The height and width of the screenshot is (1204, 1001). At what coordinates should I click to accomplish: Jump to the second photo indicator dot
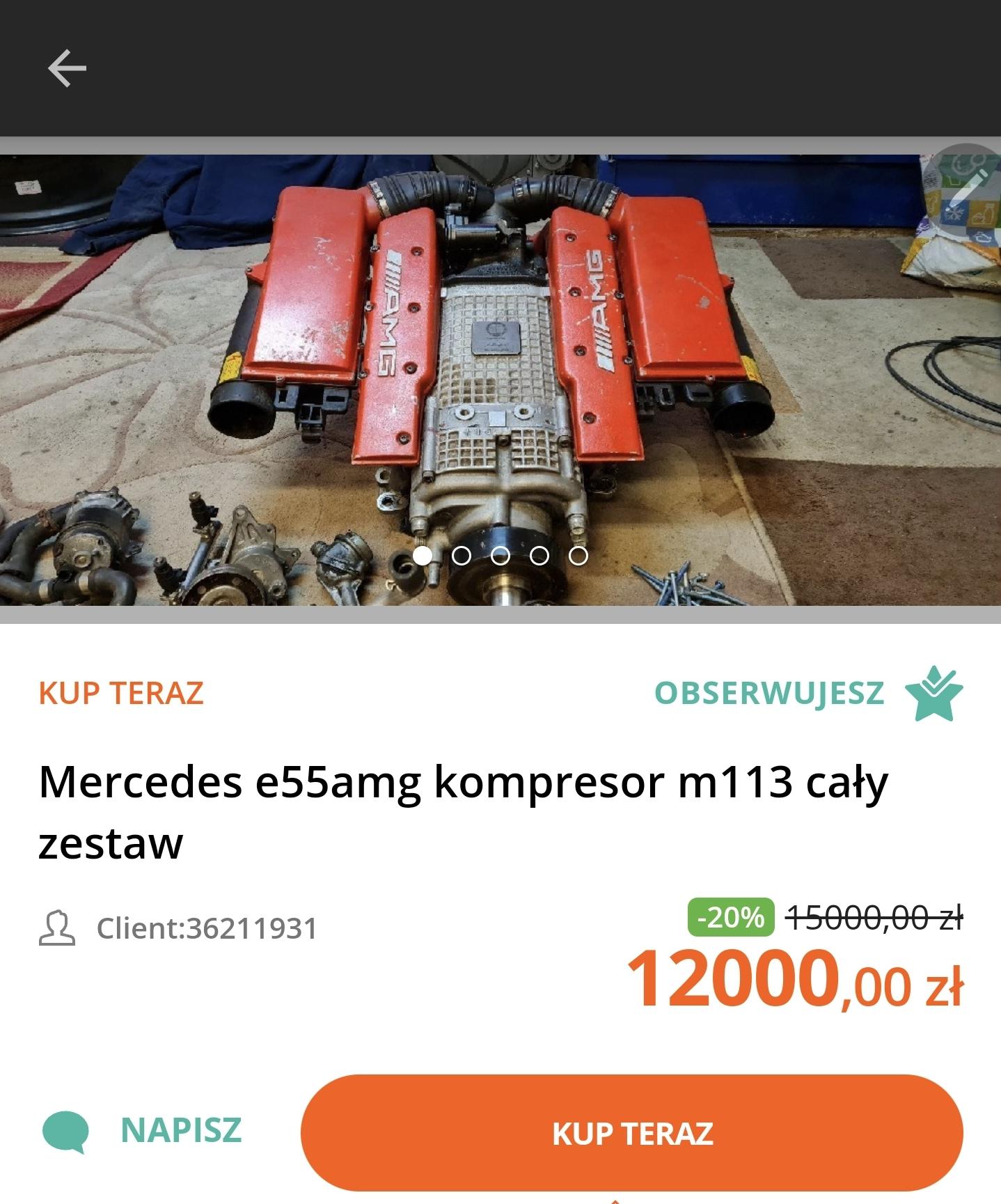[x=461, y=556]
